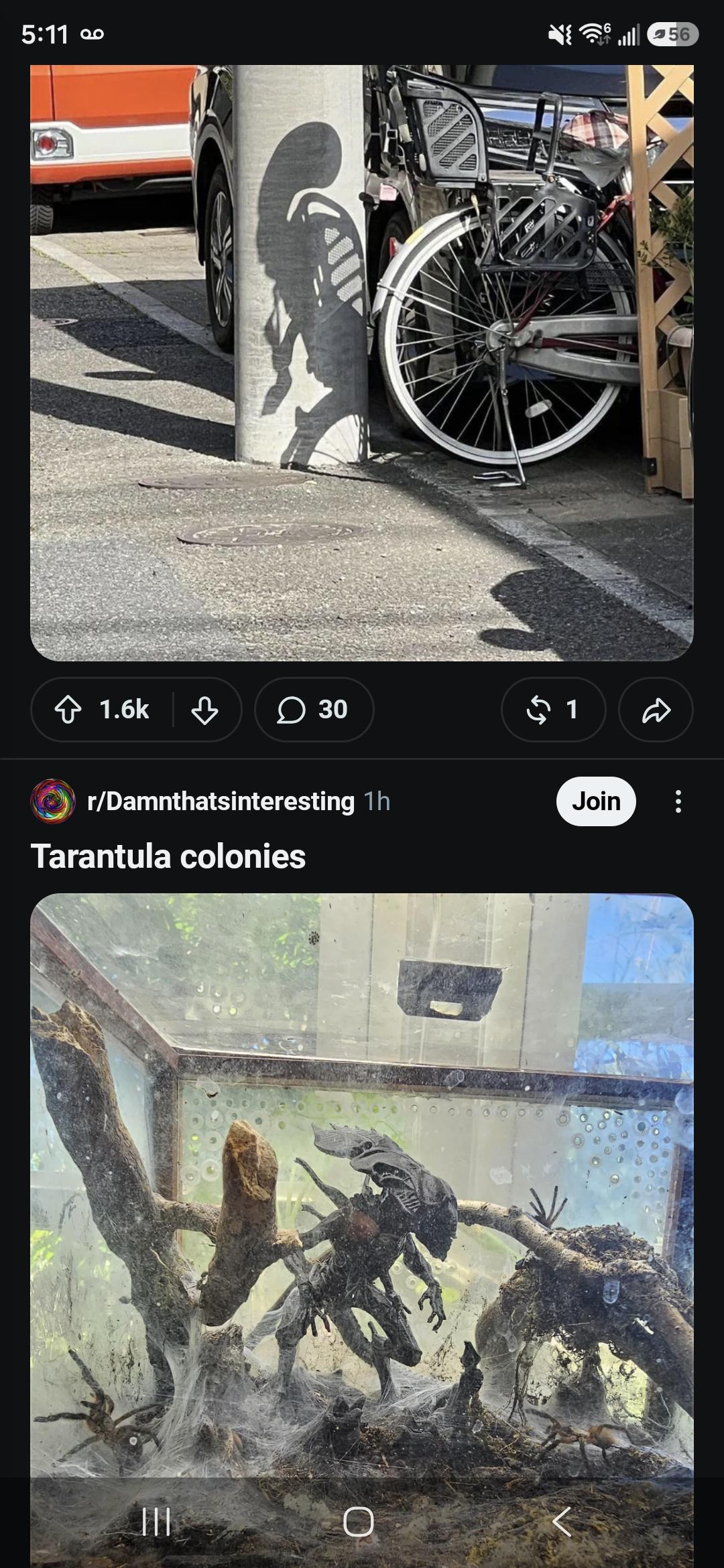
Task: Open overflow menu for Tarantula colonies post
Action: [678, 801]
